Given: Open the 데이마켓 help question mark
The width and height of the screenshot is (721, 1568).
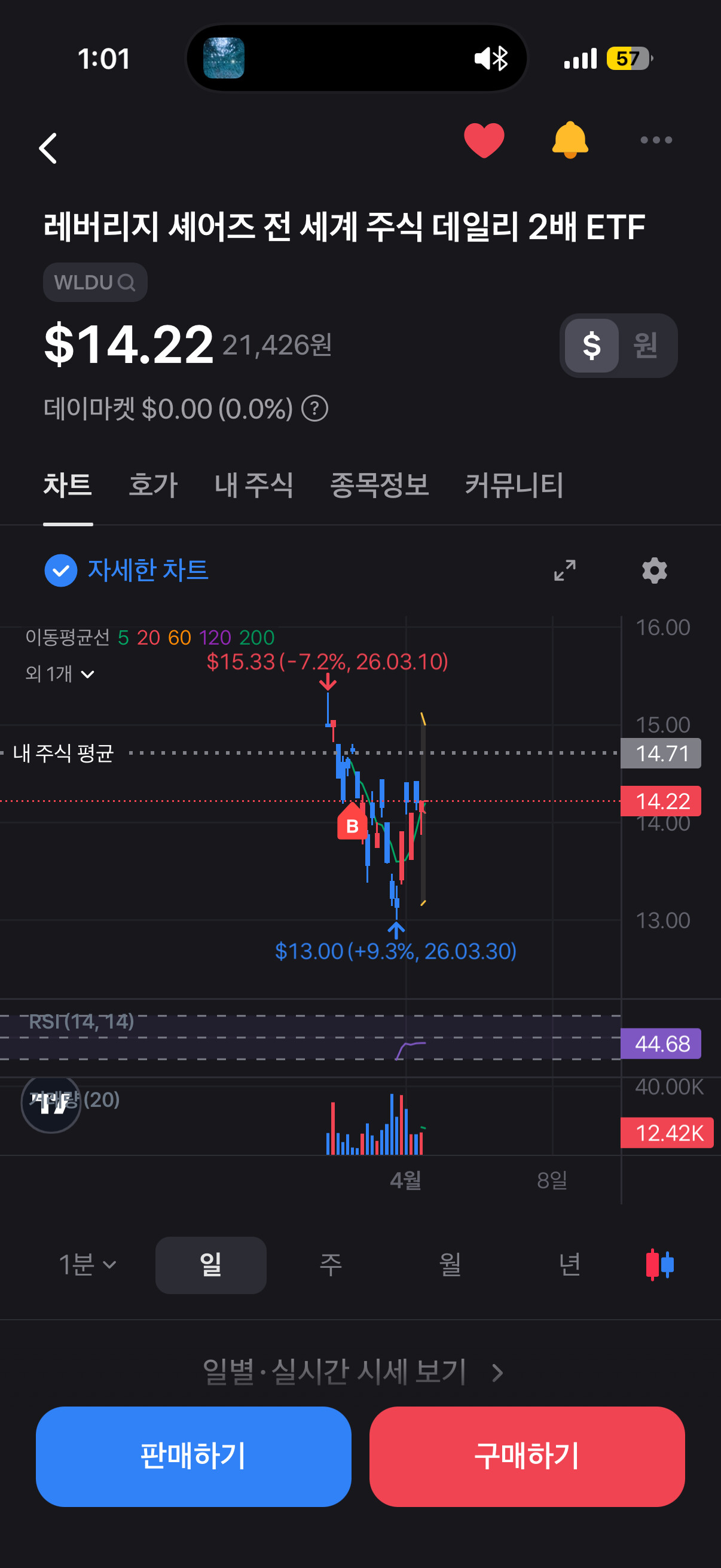Looking at the screenshot, I should coord(315,408).
